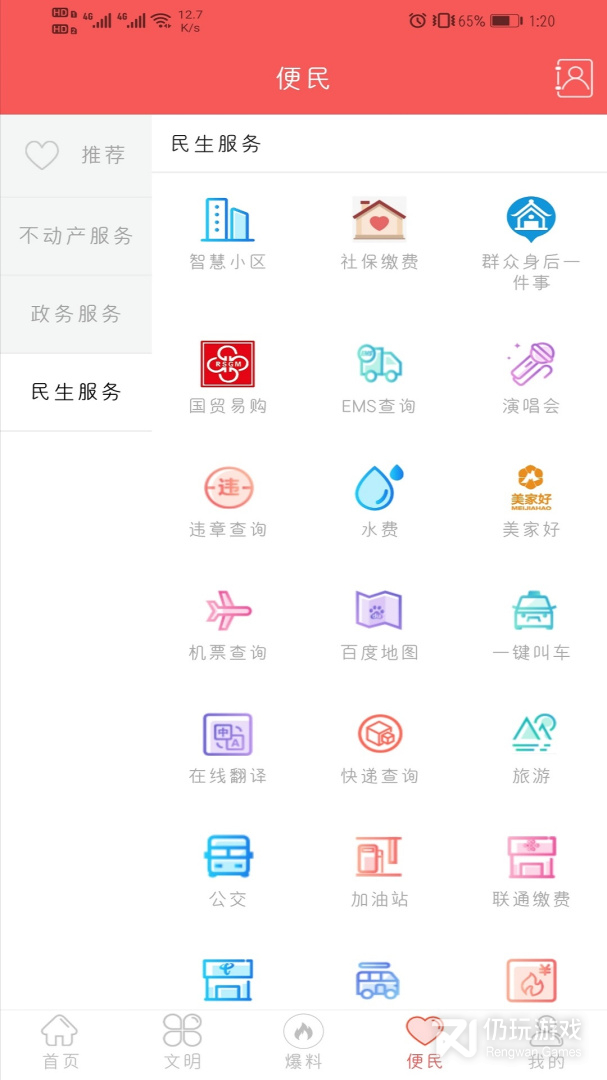Image resolution: width=607 pixels, height=1080 pixels.
Task: Open the profile icon in the header
Action: [x=574, y=78]
